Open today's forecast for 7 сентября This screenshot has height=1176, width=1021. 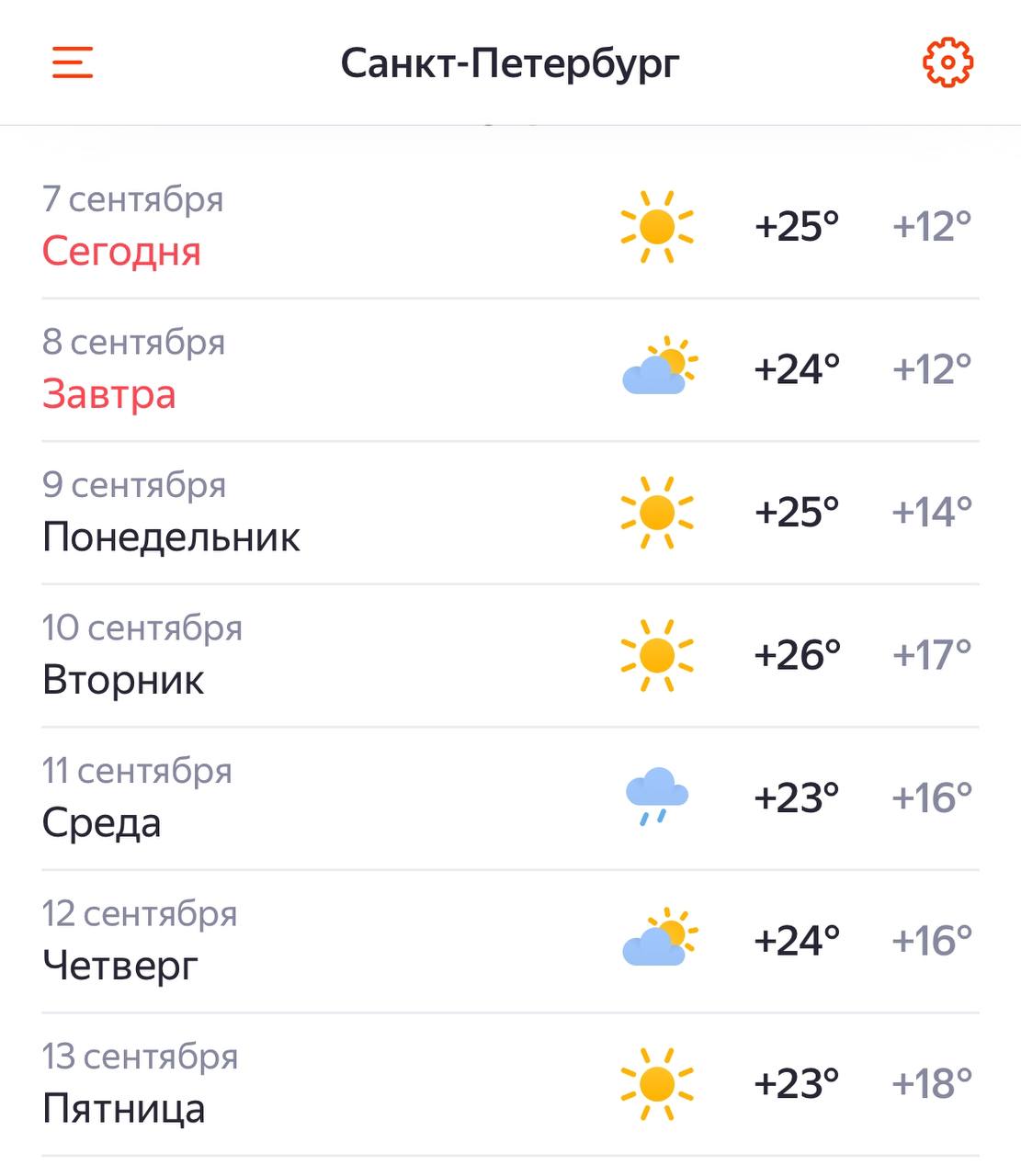(510, 226)
